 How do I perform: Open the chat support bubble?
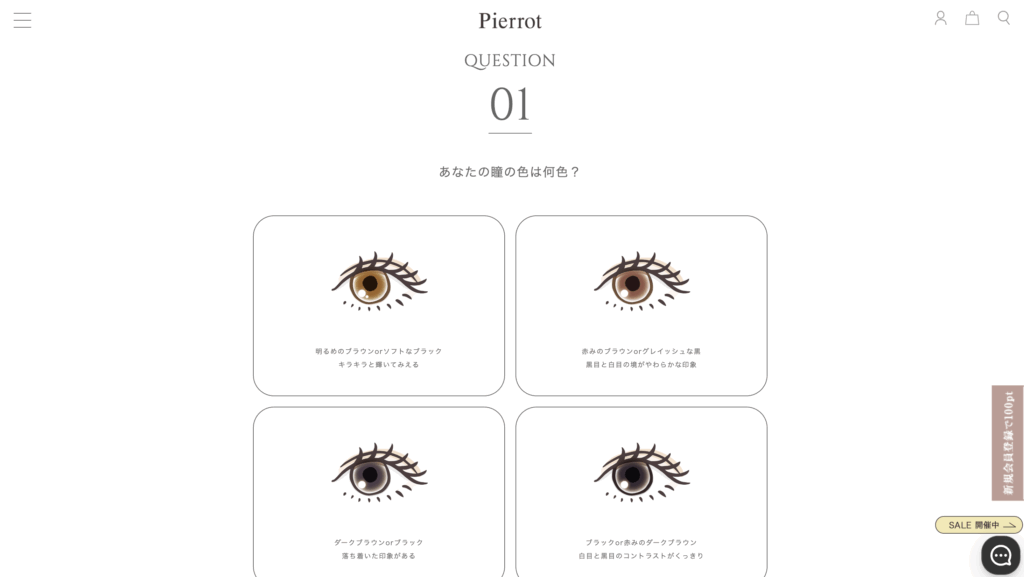[1000, 555]
